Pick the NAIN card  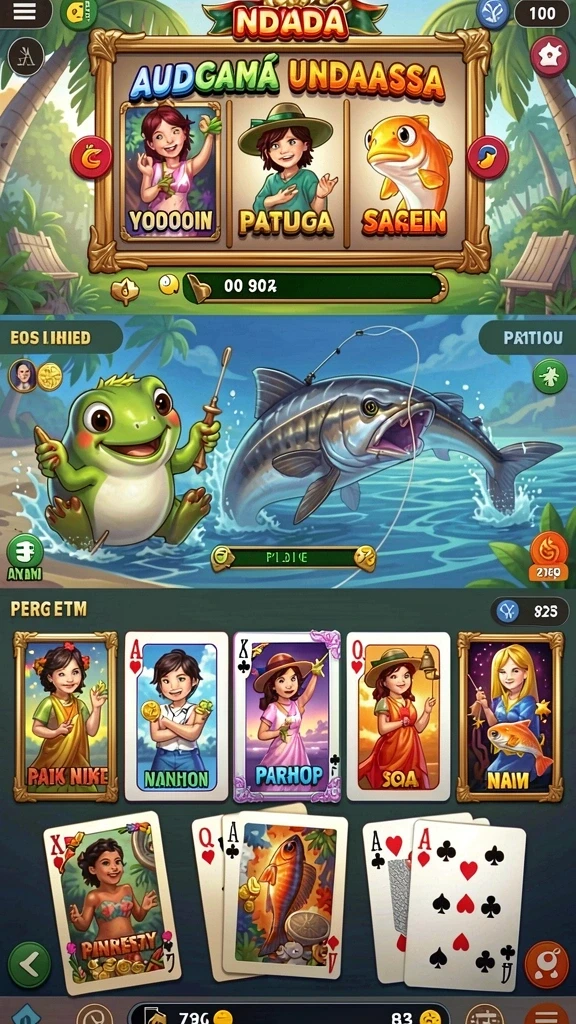tap(510, 716)
